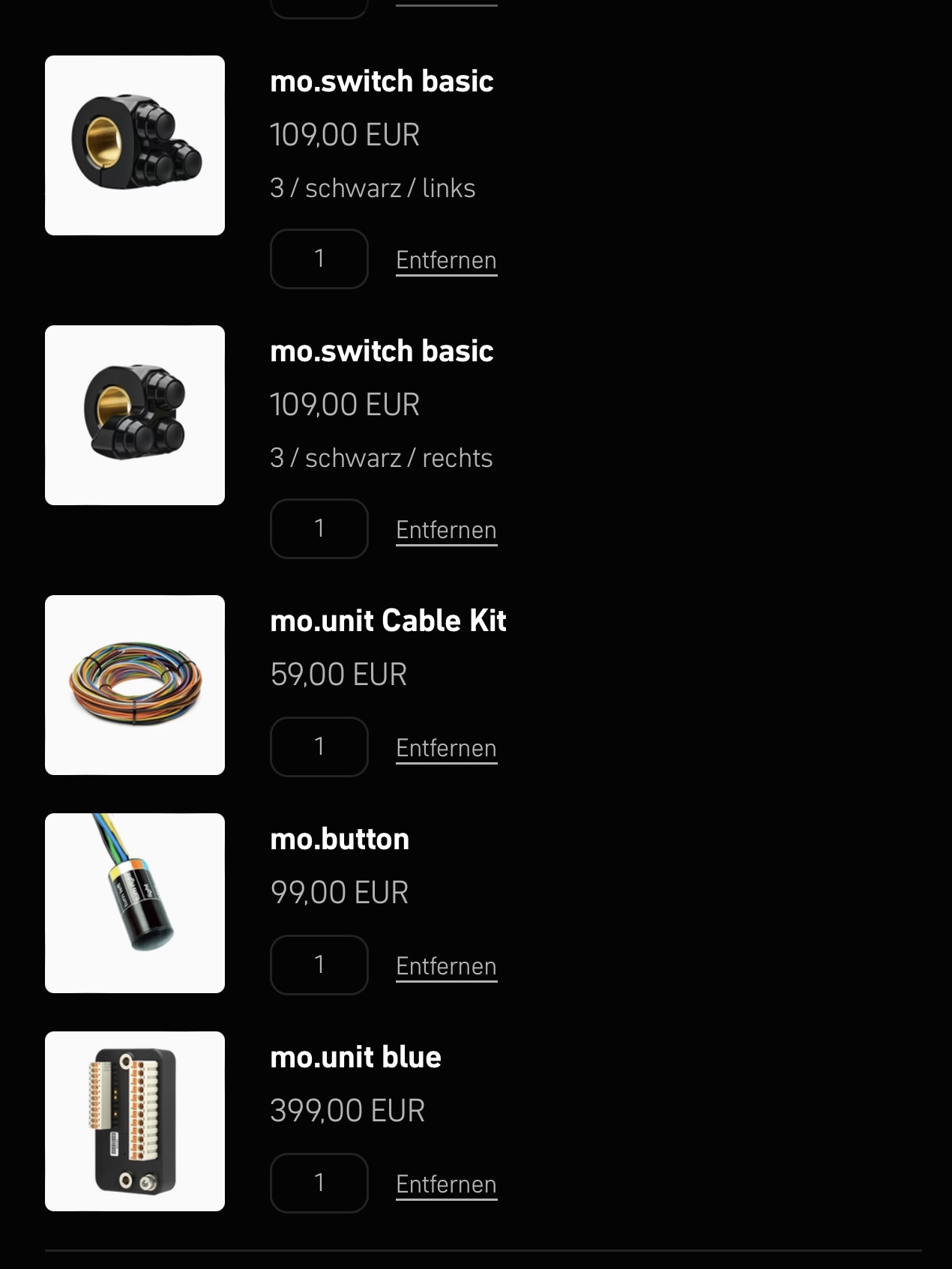The image size is (952, 1269).
Task: Remove mo.switch basic links from cart
Action: coord(446,260)
